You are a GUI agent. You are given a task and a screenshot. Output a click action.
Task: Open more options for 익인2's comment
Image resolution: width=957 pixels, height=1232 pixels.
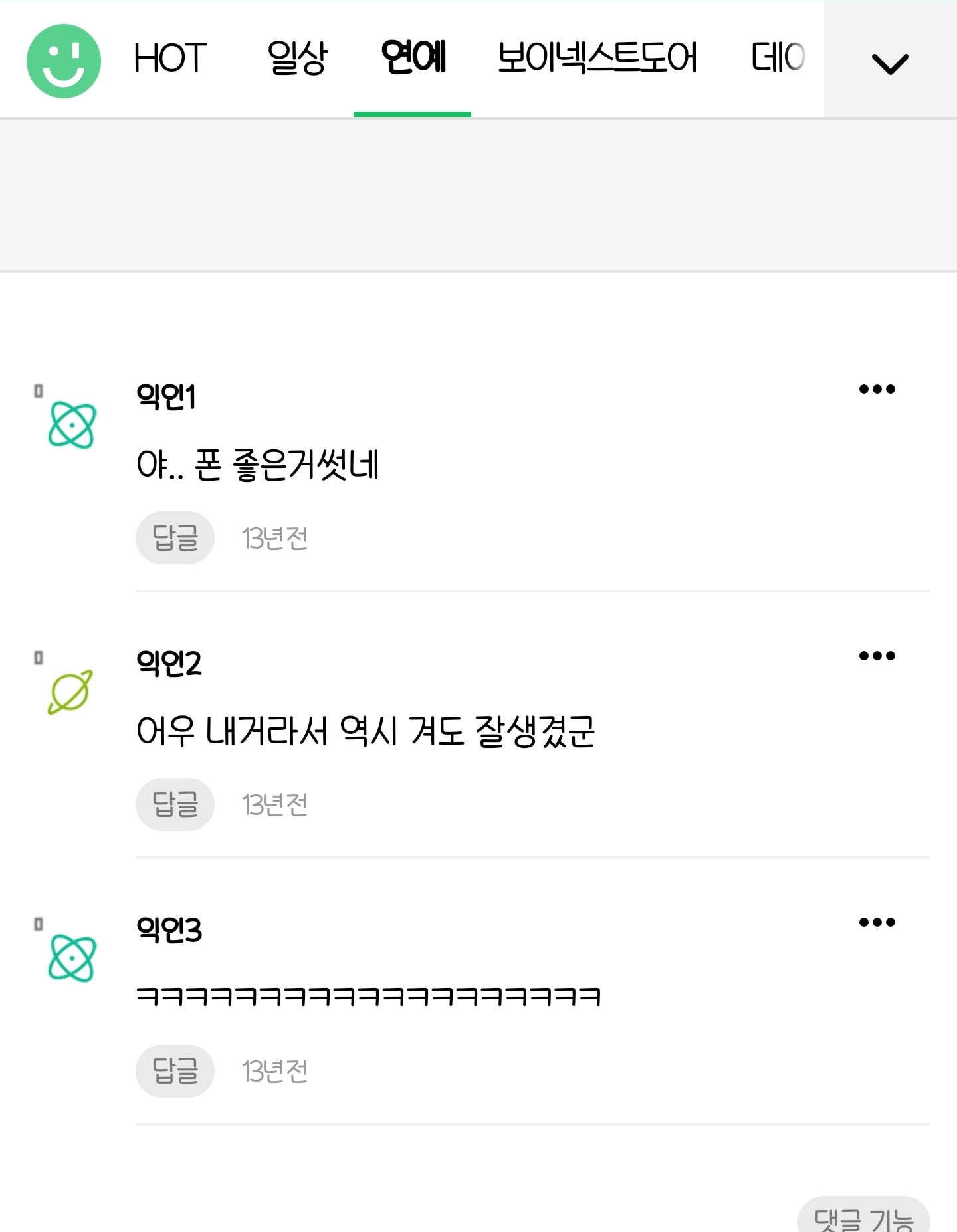(876, 656)
